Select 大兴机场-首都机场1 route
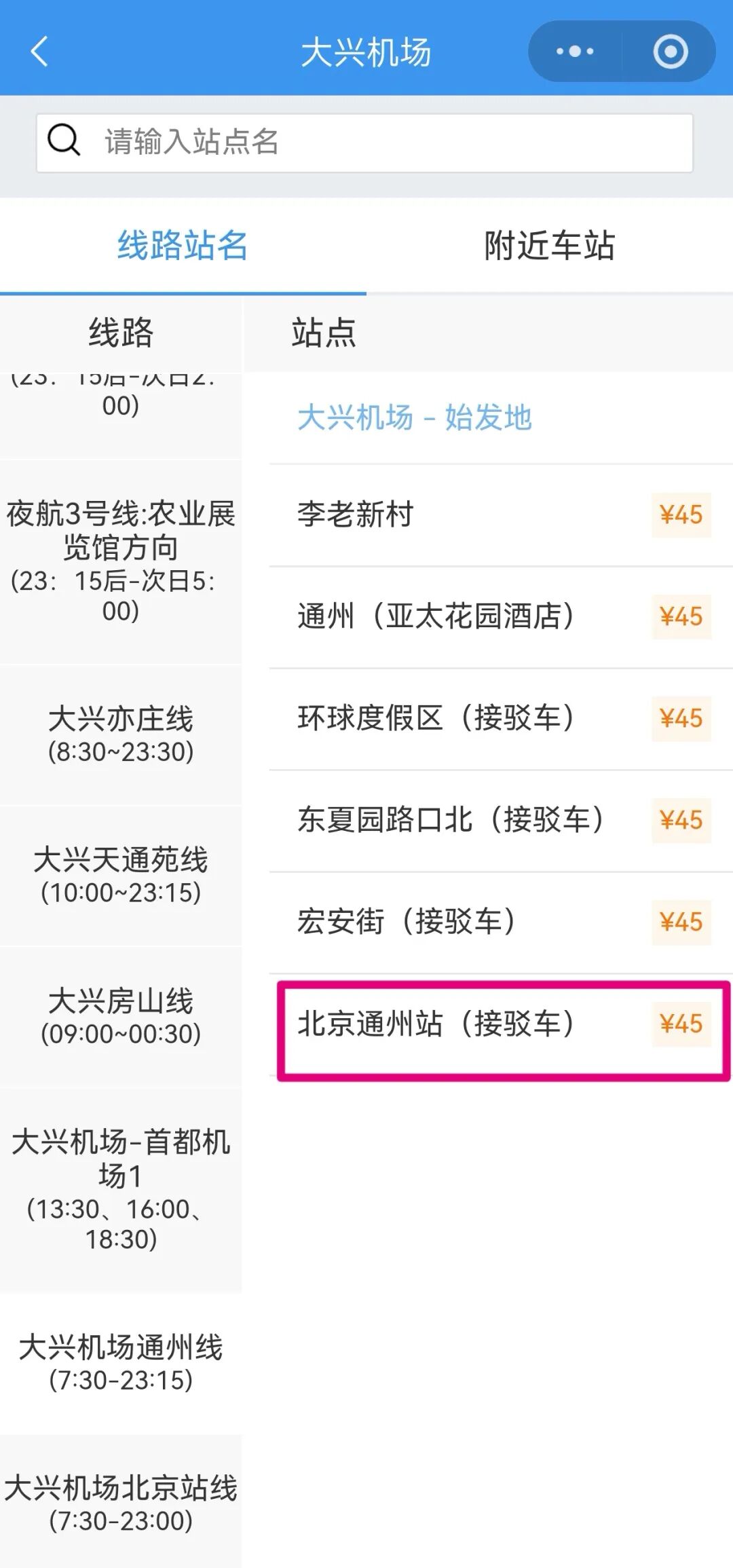The width and height of the screenshot is (733, 1568). [121, 1190]
